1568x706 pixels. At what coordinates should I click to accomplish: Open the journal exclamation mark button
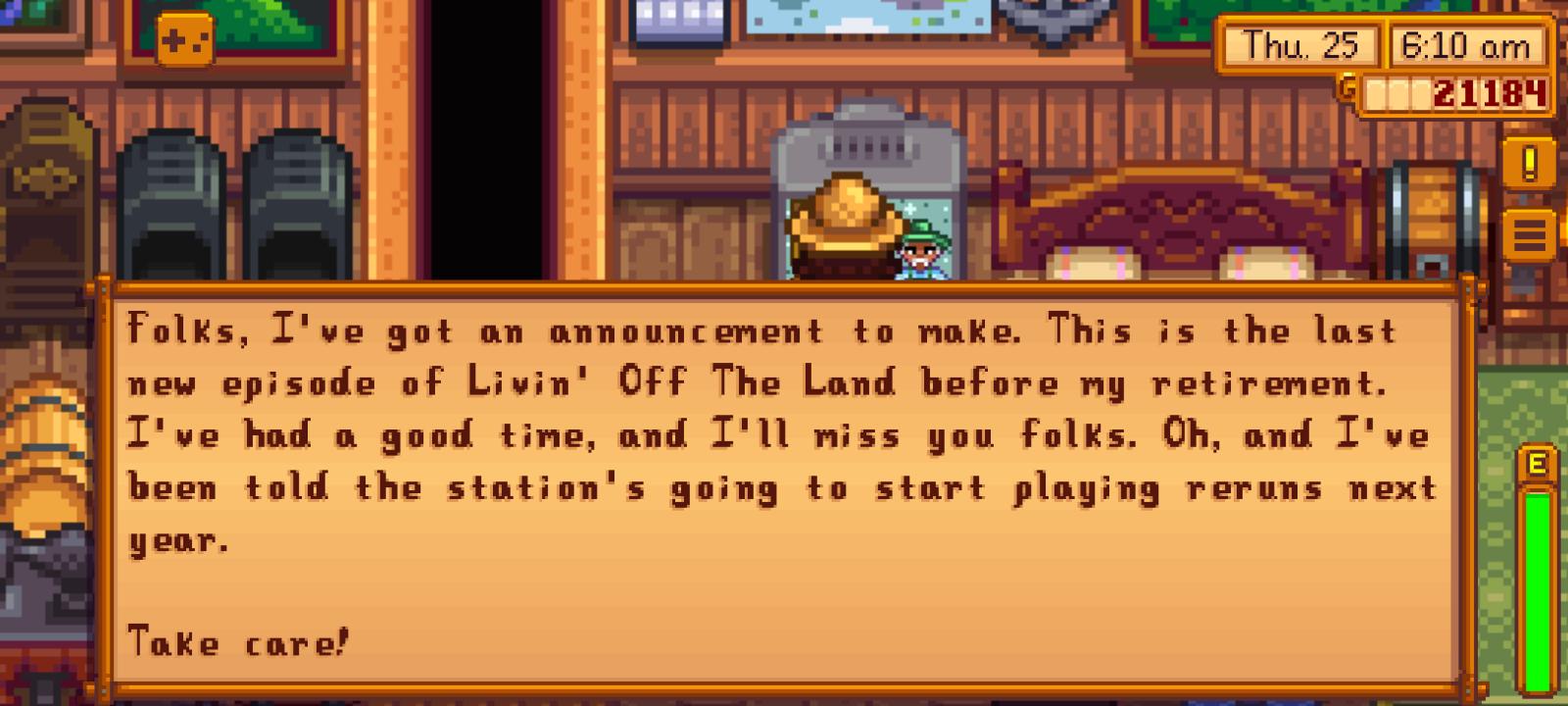point(1529,164)
